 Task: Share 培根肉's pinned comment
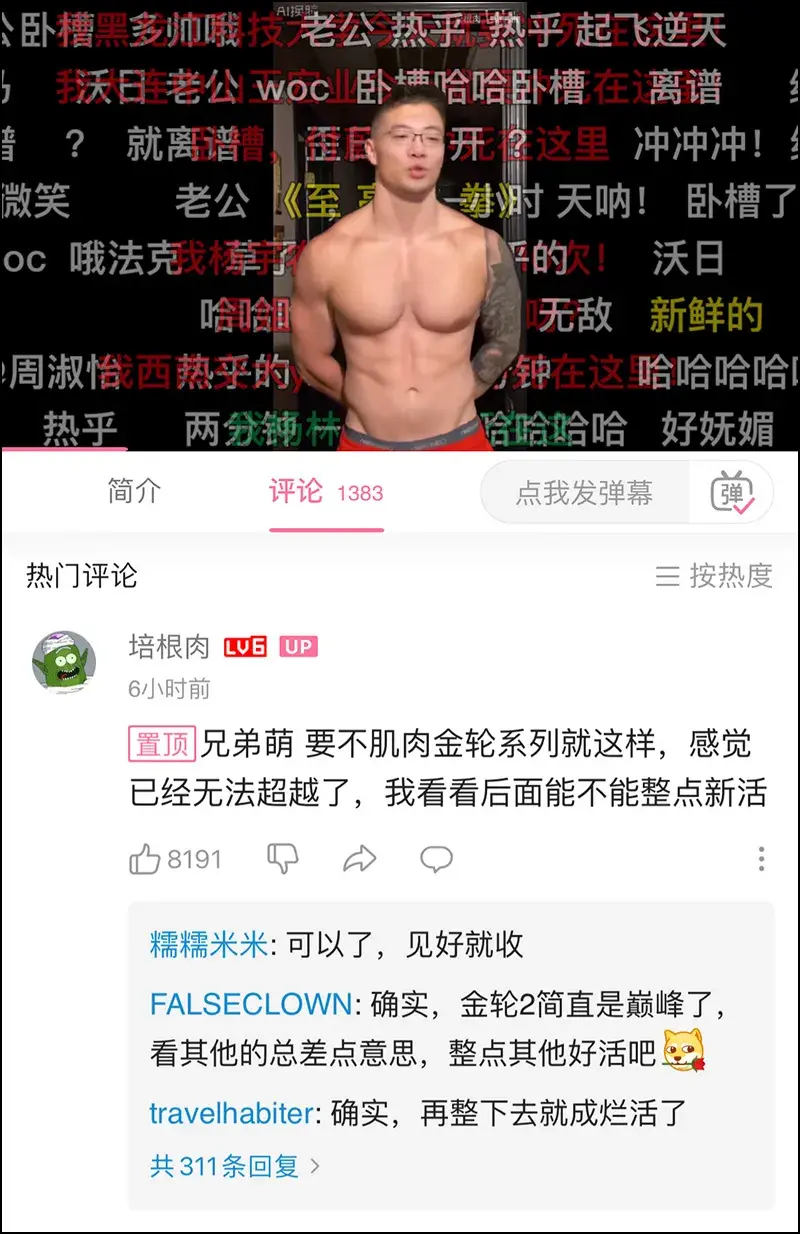pos(359,859)
